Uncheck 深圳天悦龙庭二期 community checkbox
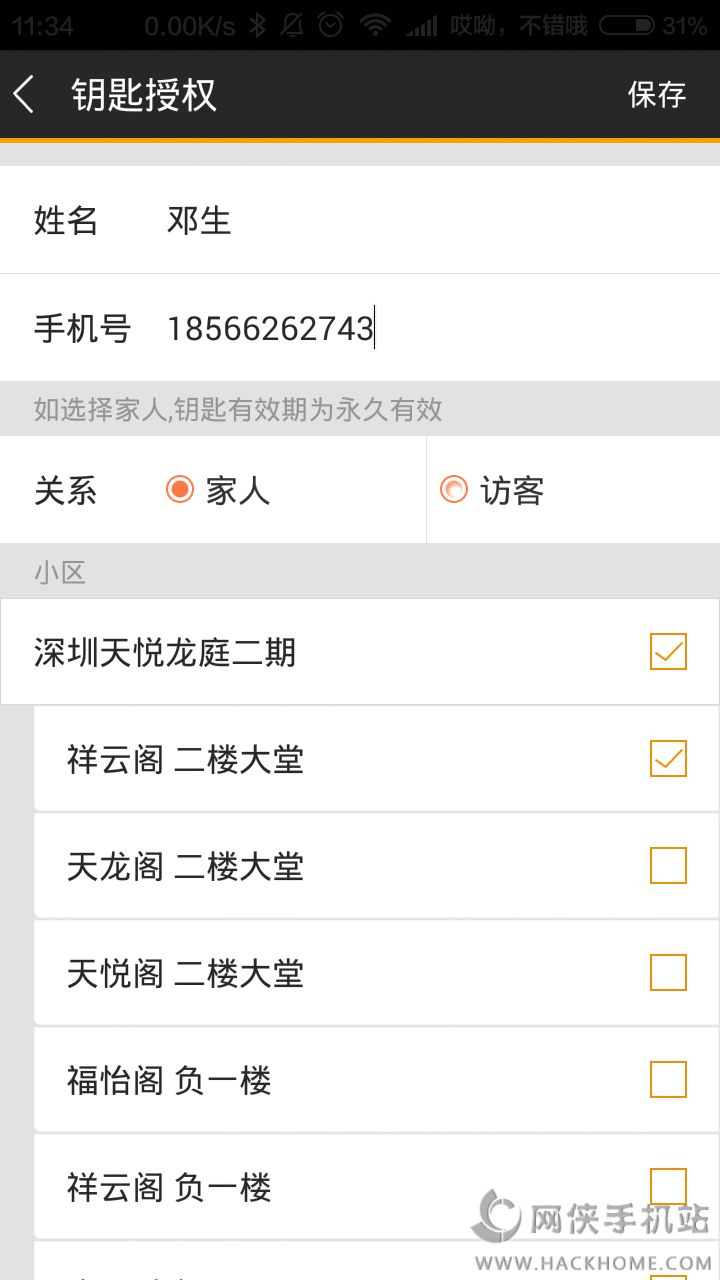The width and height of the screenshot is (720, 1280). click(668, 652)
